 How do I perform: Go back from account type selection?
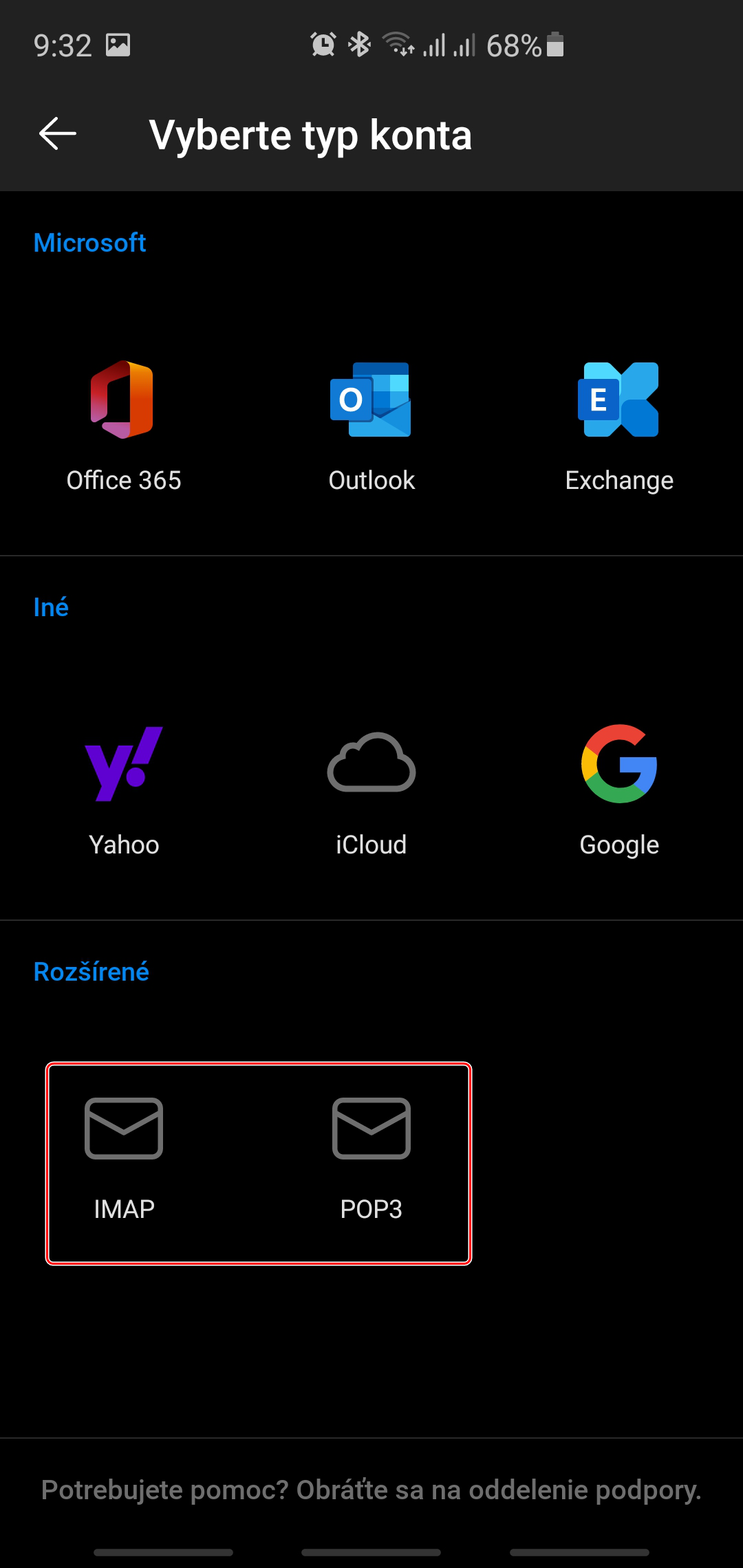click(x=58, y=133)
